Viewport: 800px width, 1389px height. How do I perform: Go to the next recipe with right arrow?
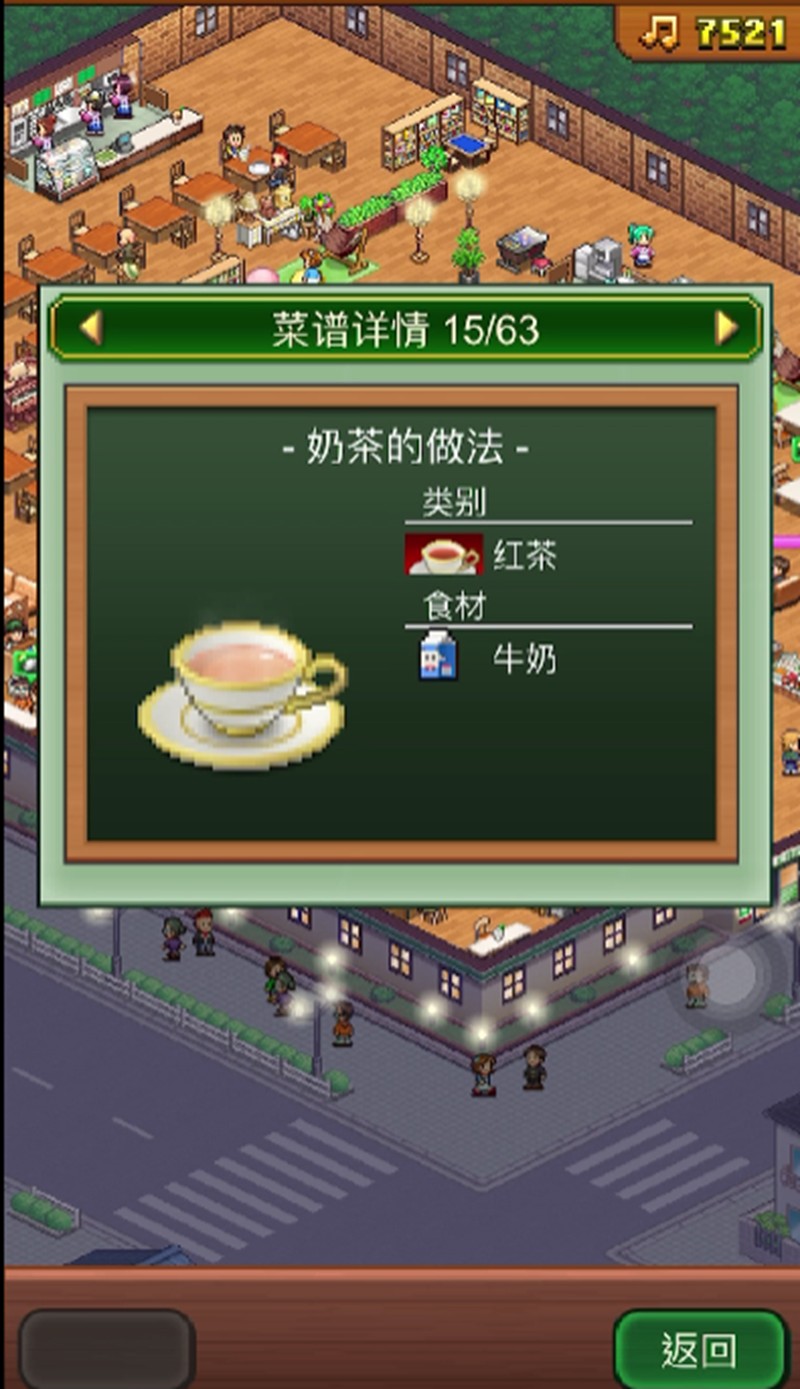click(x=727, y=327)
